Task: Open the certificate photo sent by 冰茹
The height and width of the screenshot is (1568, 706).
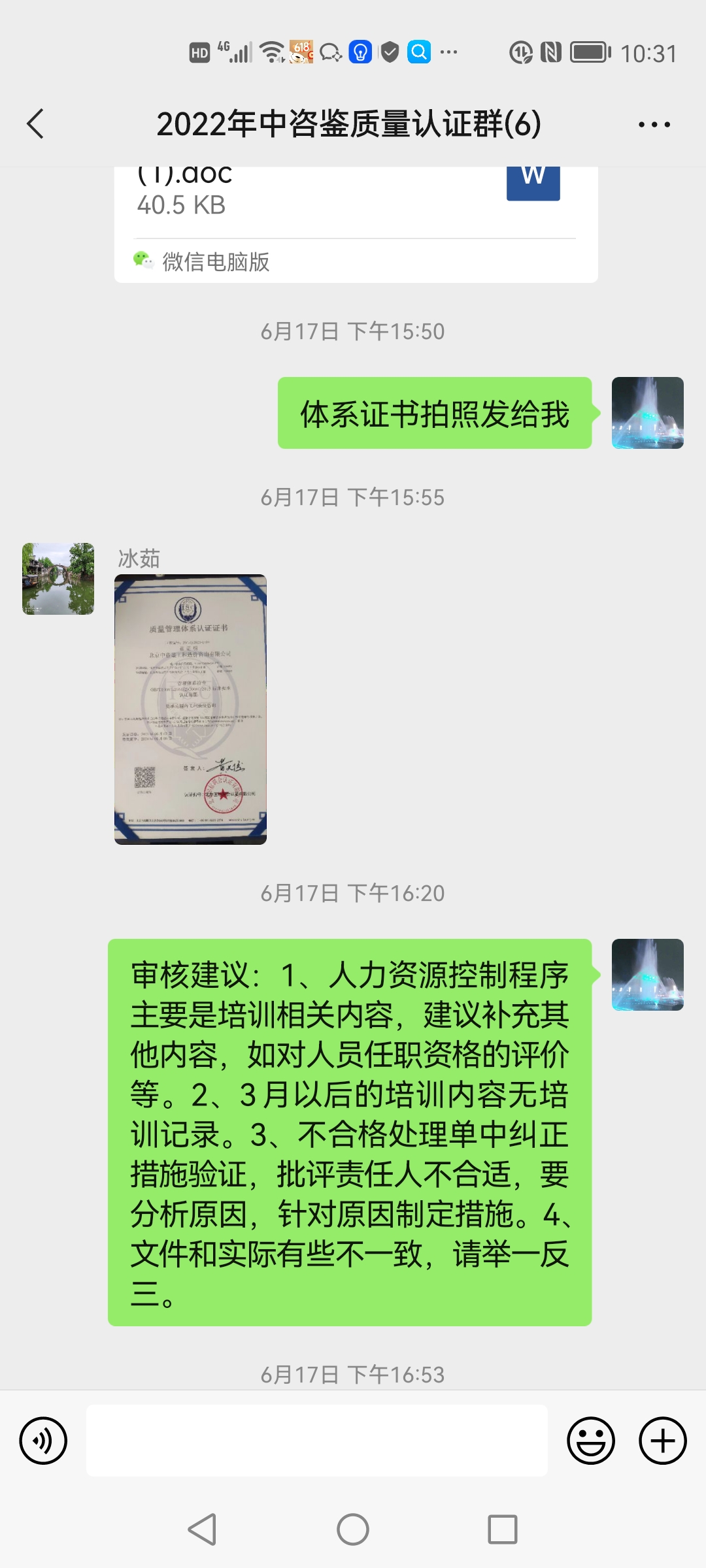Action: coord(190,709)
